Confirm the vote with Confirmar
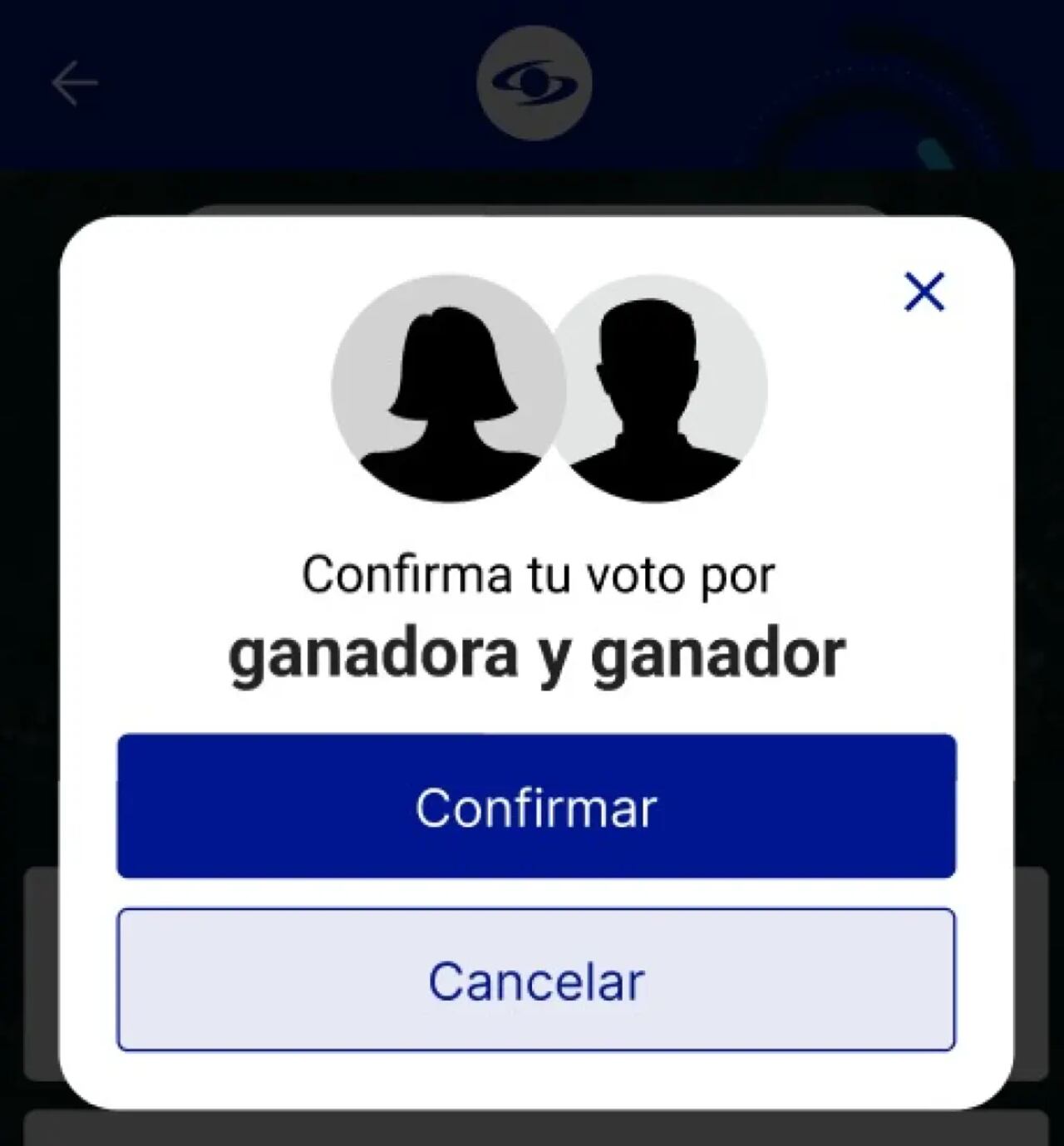The height and width of the screenshot is (1146, 1064). 536,806
